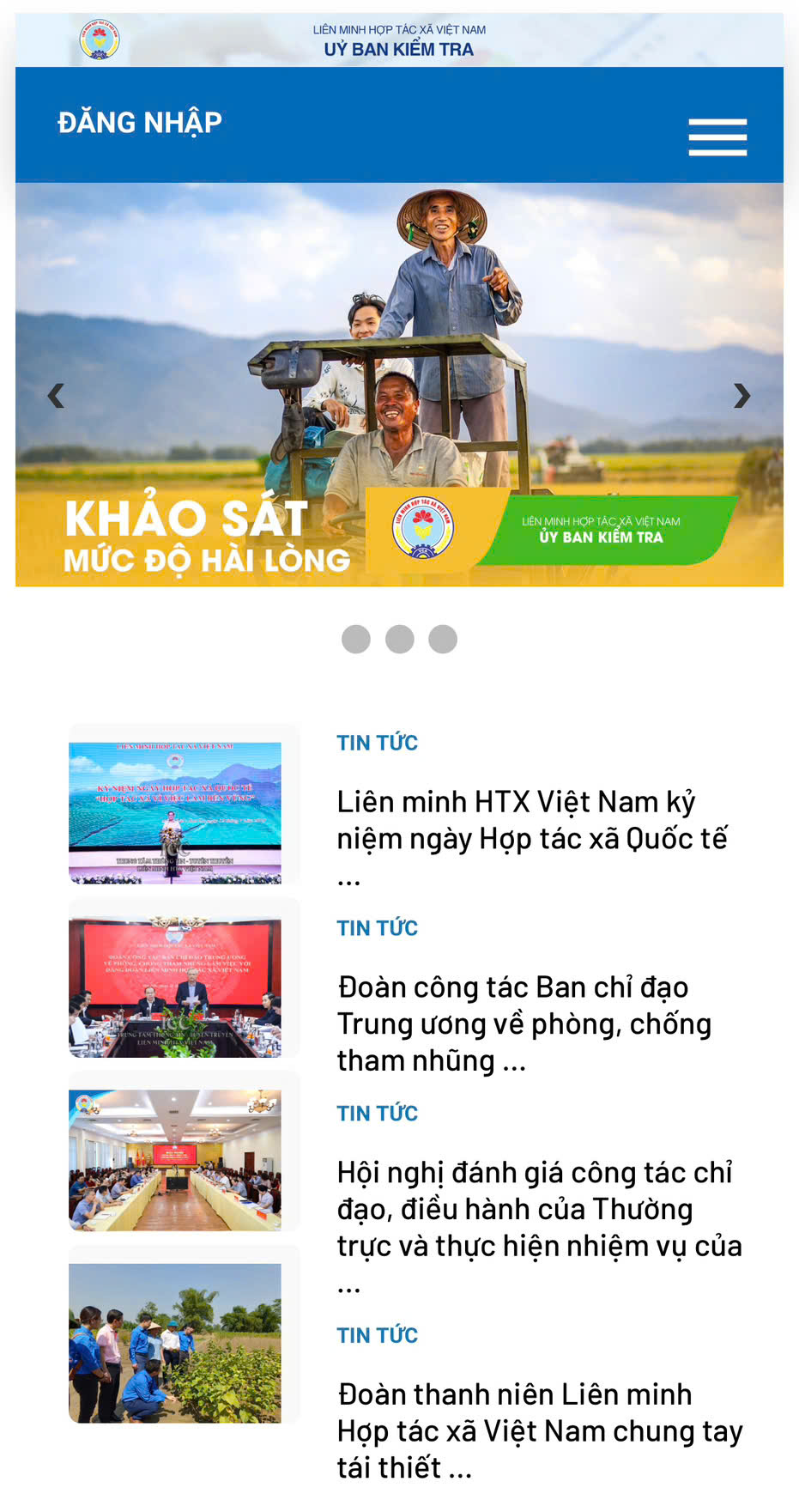Go to the previous carousel slide
Screen dimensions: 799x1512
click(x=57, y=396)
